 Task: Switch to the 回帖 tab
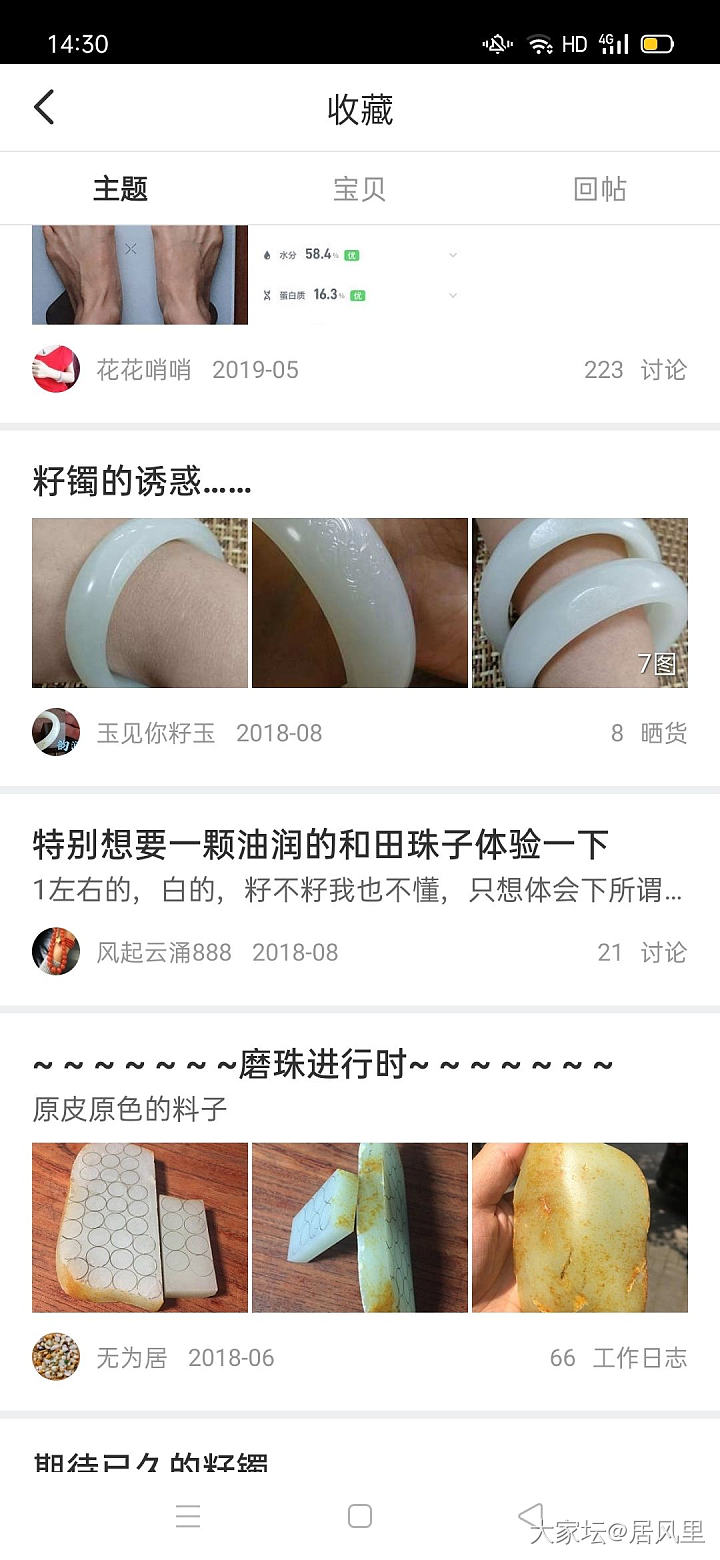click(x=600, y=189)
